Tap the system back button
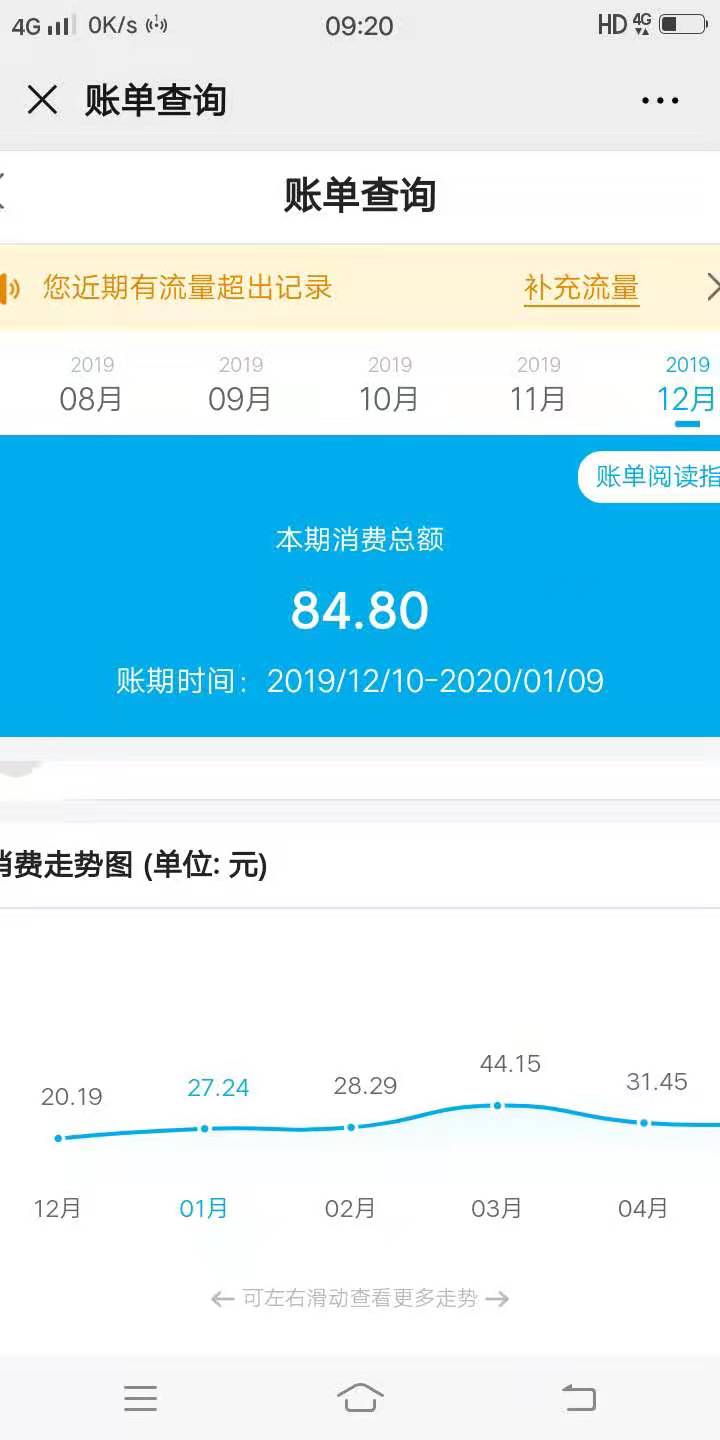This screenshot has height=1440, width=720. (579, 1397)
